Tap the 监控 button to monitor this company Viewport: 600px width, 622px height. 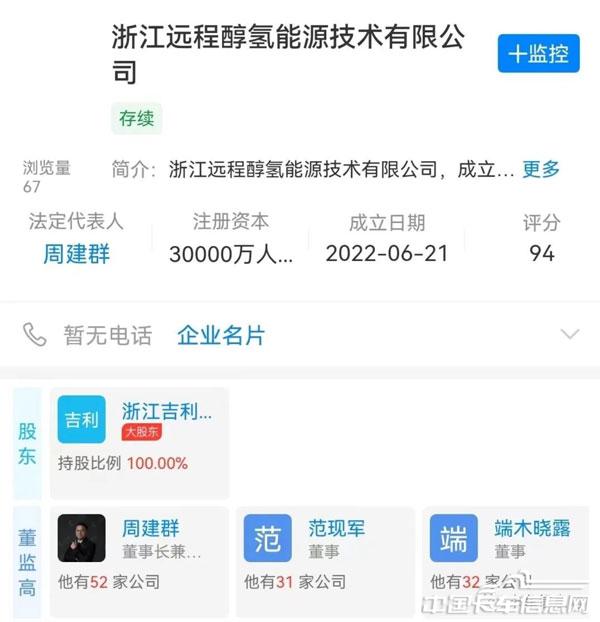tap(538, 54)
